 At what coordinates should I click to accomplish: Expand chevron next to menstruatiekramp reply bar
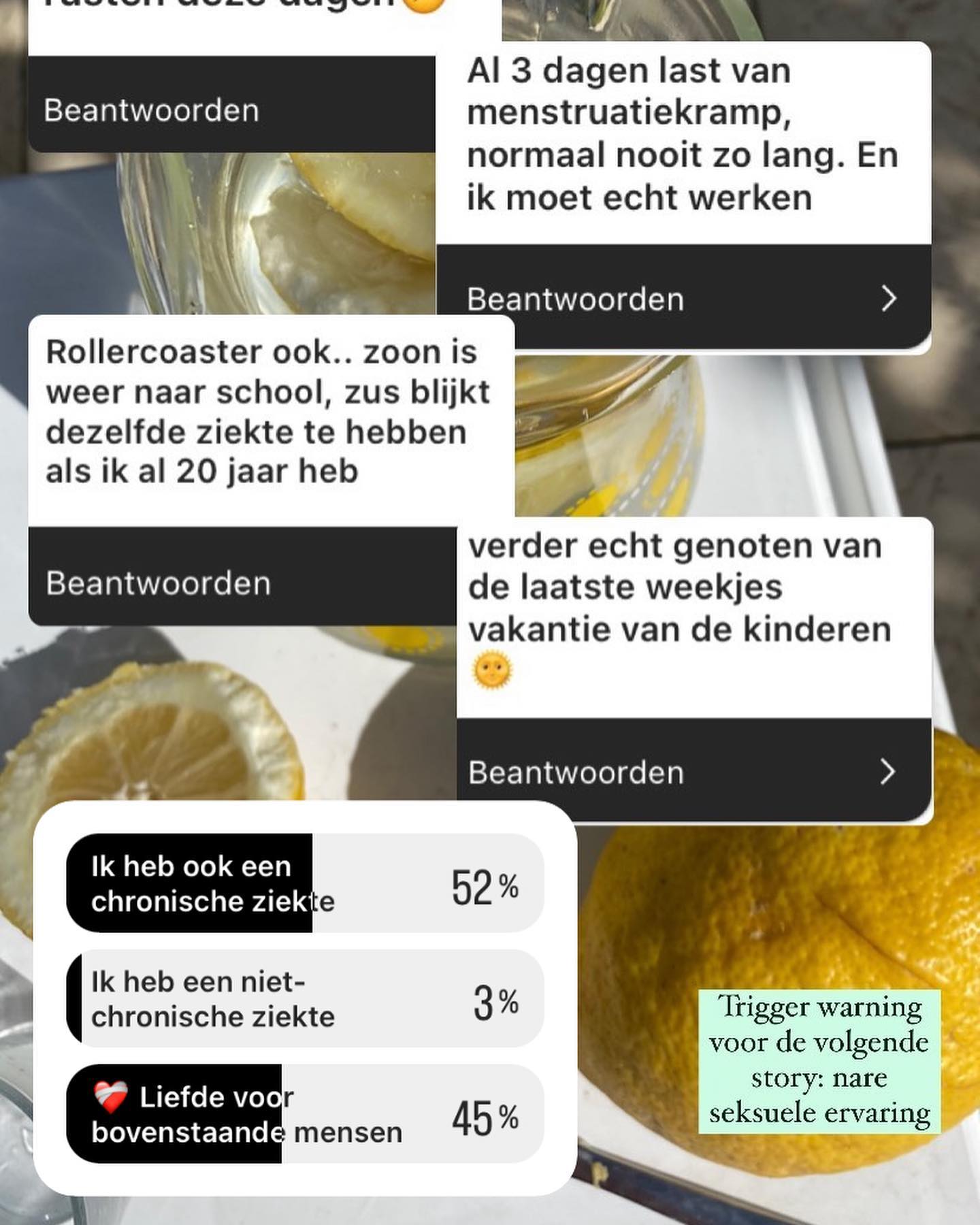(889, 299)
